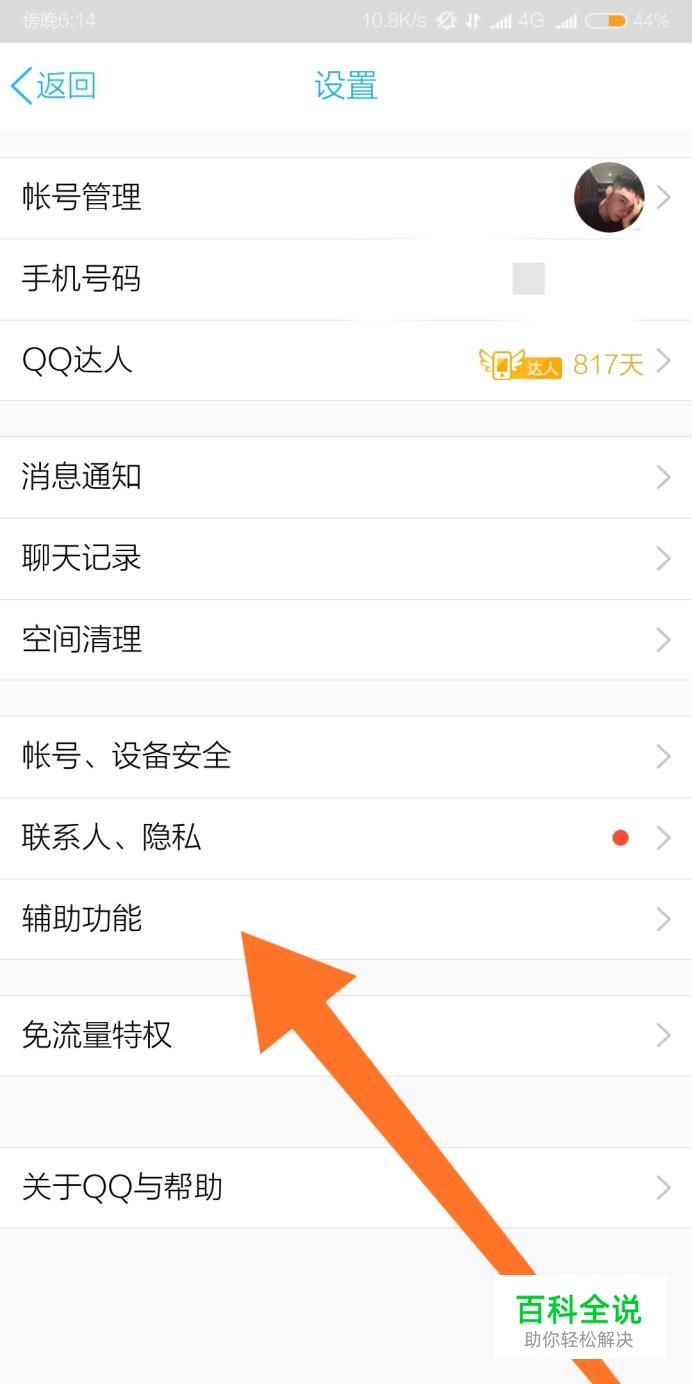Open the QQ达人 row
This screenshot has width=692, height=1384.
346,361
